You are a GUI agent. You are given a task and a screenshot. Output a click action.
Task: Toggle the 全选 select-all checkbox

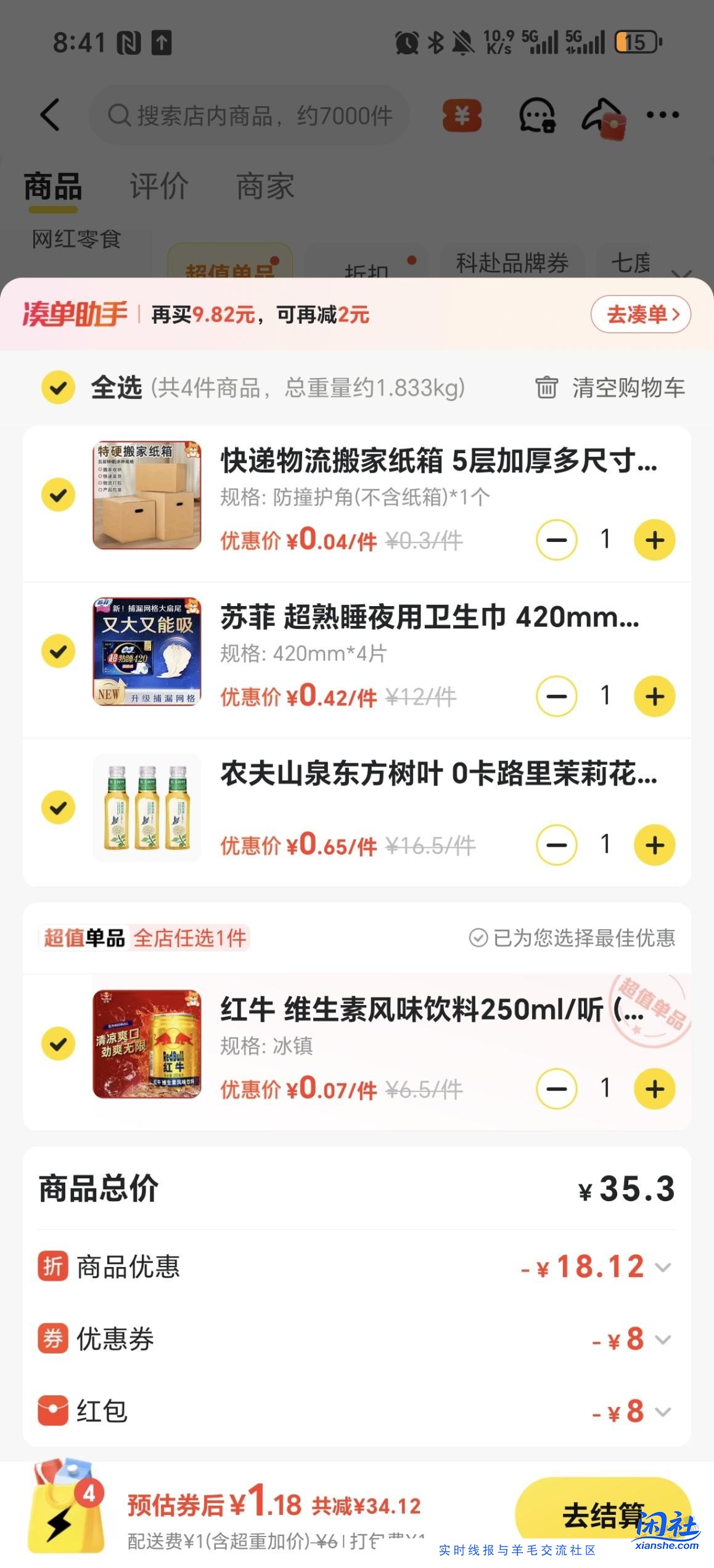pos(59,388)
